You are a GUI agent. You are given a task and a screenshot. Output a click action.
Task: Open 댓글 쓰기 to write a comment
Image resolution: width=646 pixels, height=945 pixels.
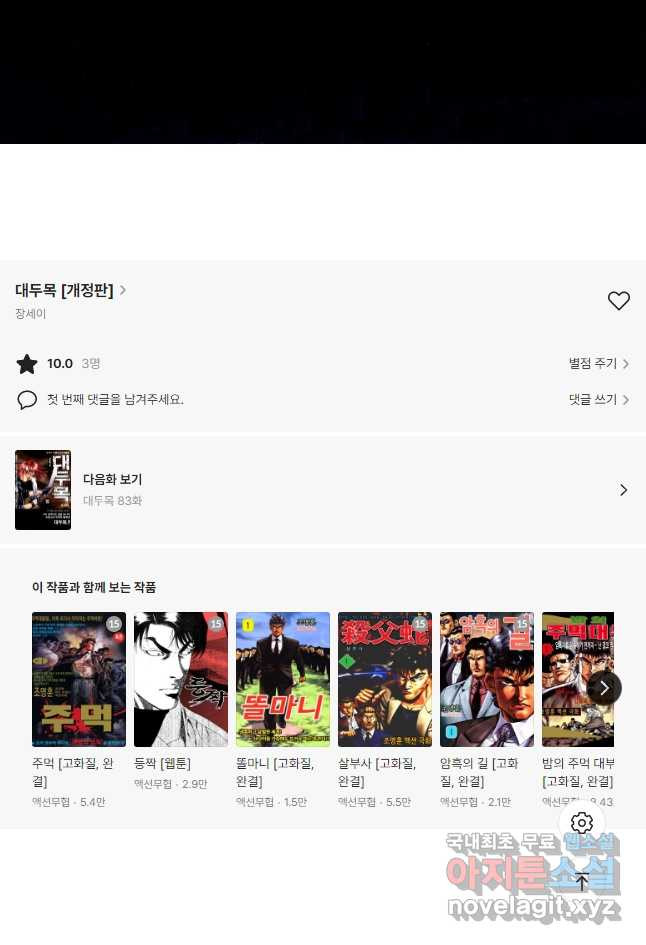click(x=598, y=399)
